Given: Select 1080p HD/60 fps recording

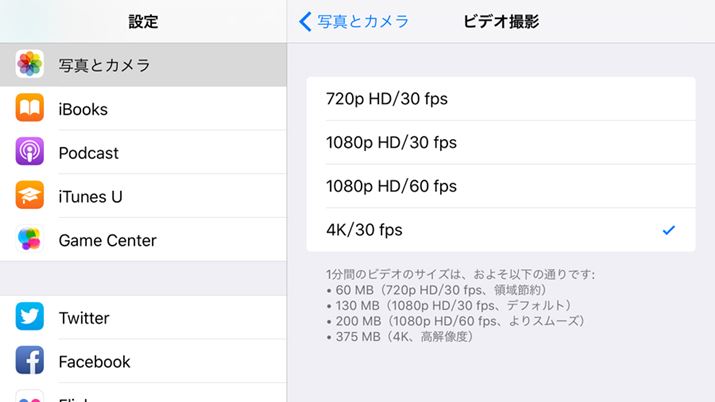Looking at the screenshot, I should coord(500,186).
